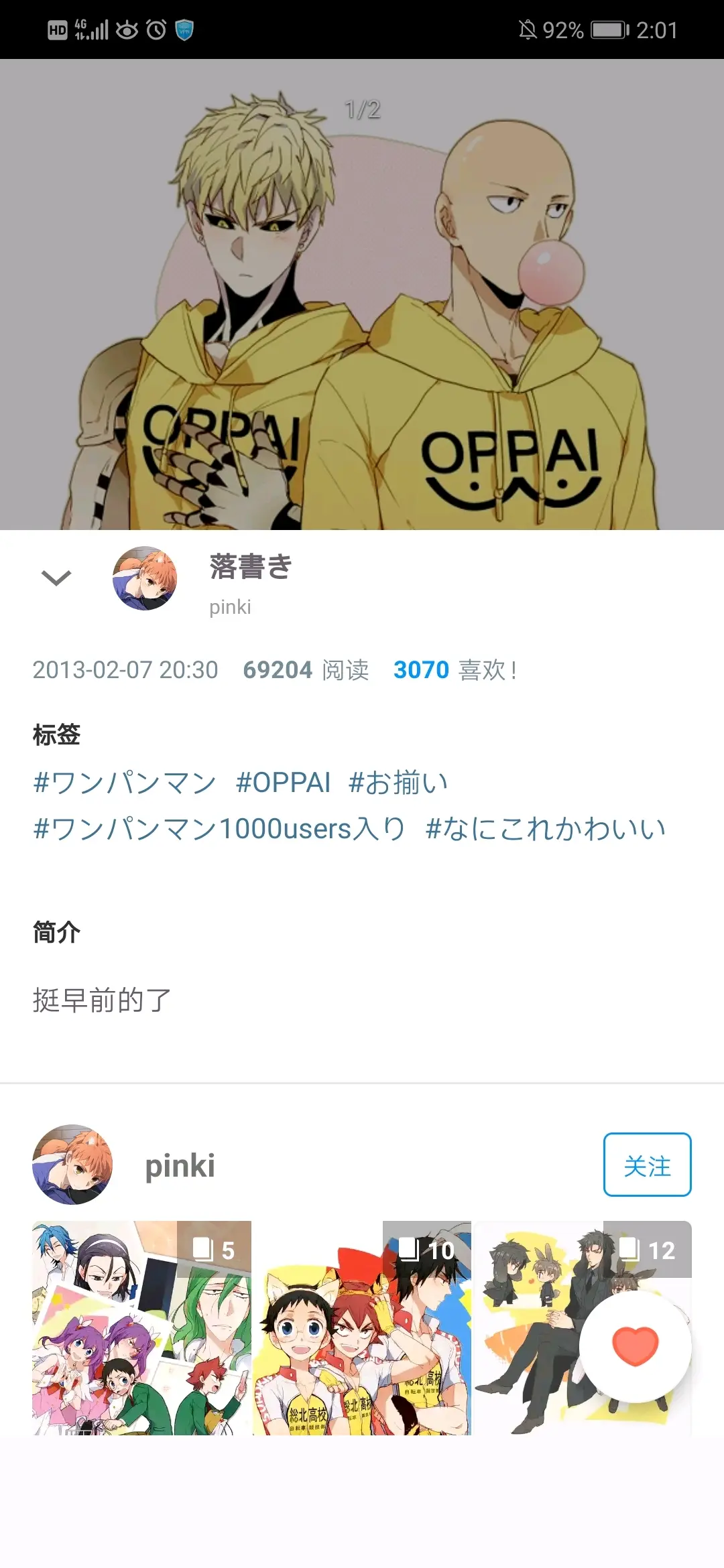Open the 3070 喜欢 likes list
The width and height of the screenshot is (724, 1568).
(x=455, y=669)
